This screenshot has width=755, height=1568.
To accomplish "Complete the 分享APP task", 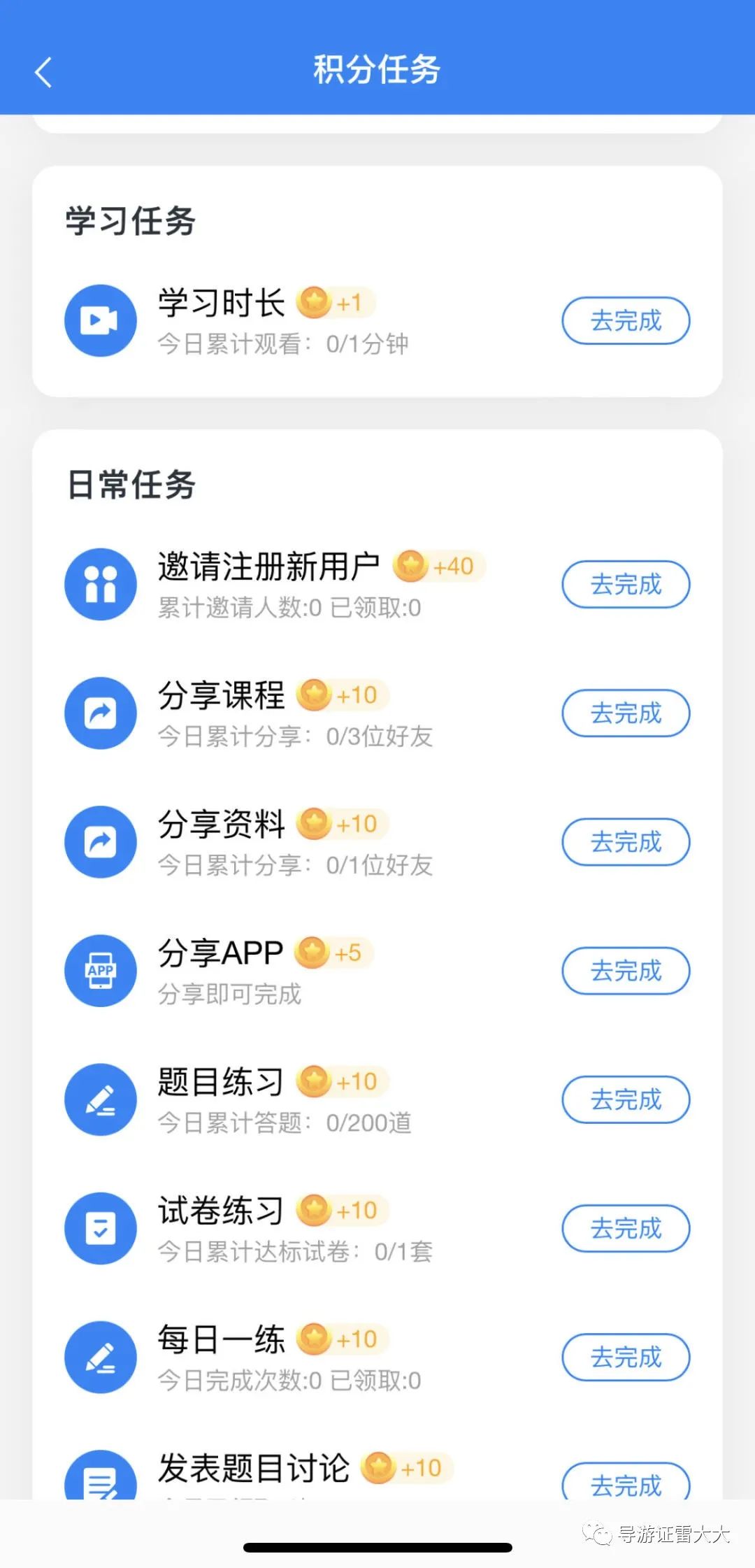I will (x=626, y=971).
